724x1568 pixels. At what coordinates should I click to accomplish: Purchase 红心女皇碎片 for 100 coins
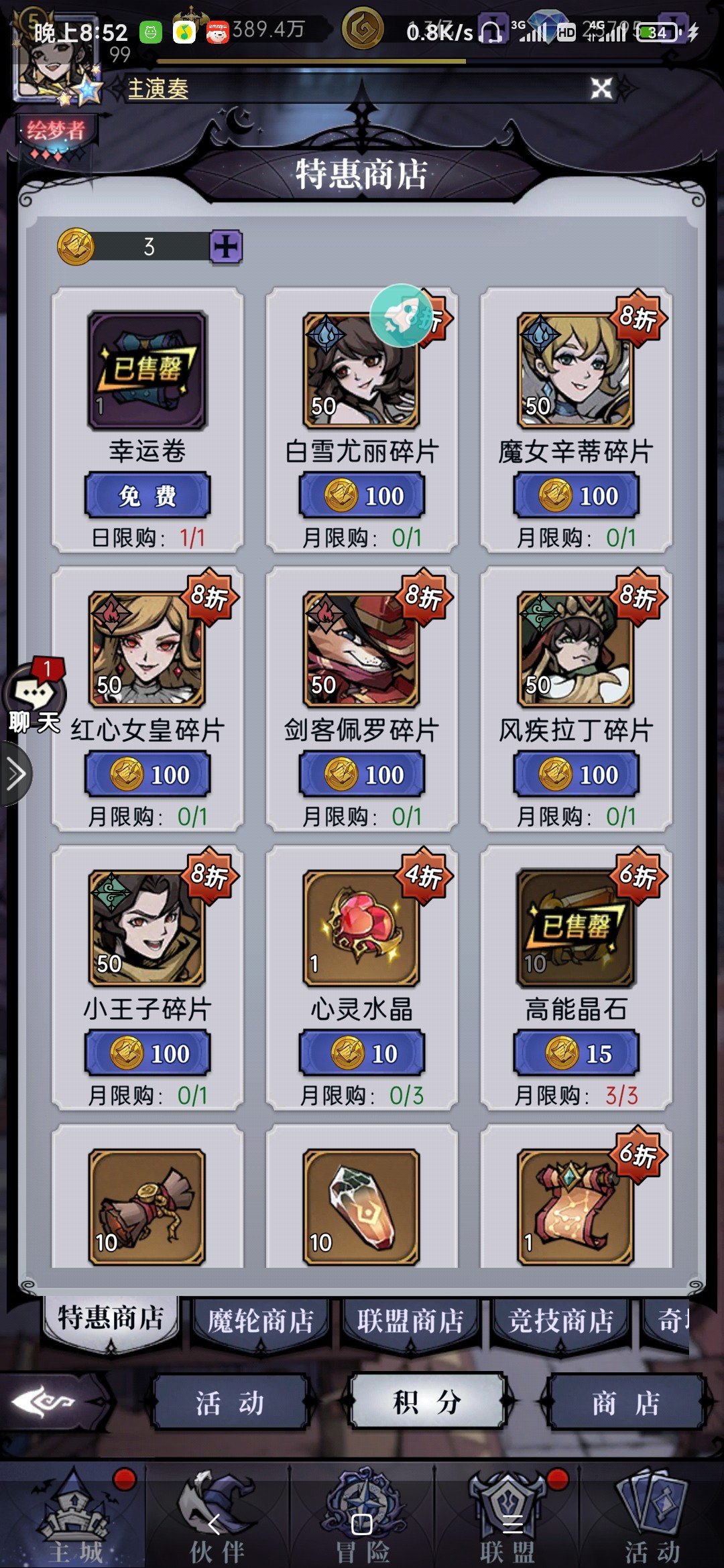(147, 775)
